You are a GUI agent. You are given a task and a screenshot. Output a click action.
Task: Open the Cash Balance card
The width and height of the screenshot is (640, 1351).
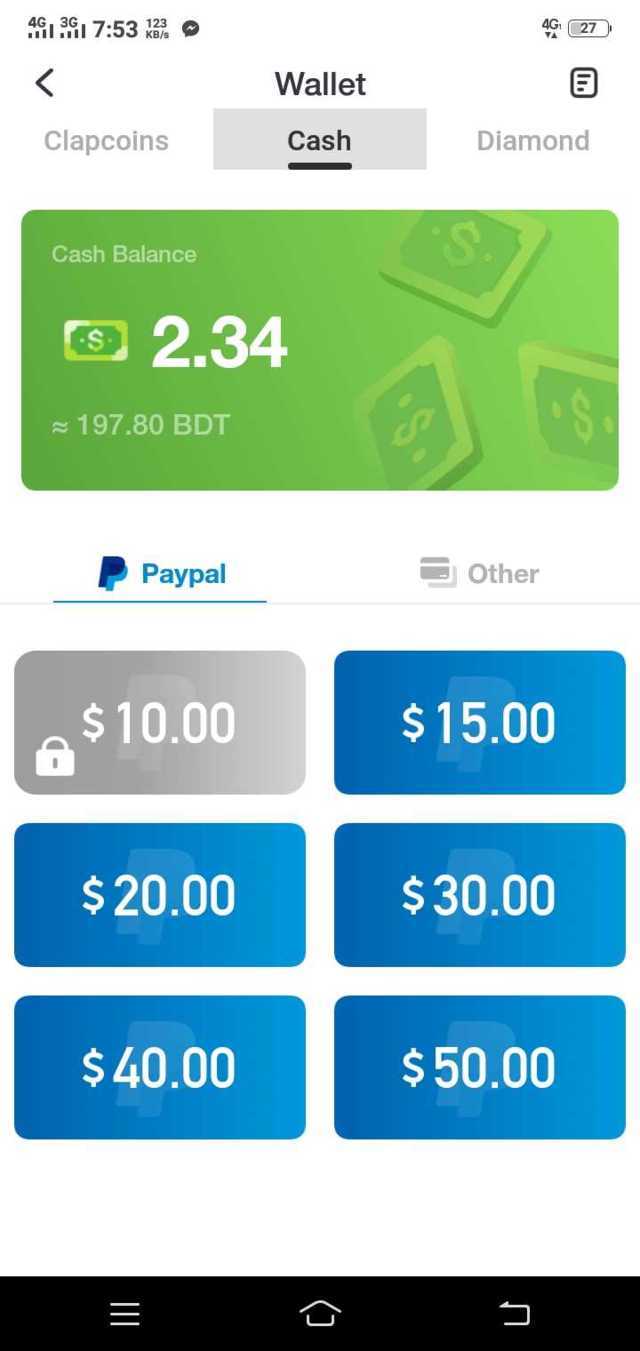coord(319,350)
